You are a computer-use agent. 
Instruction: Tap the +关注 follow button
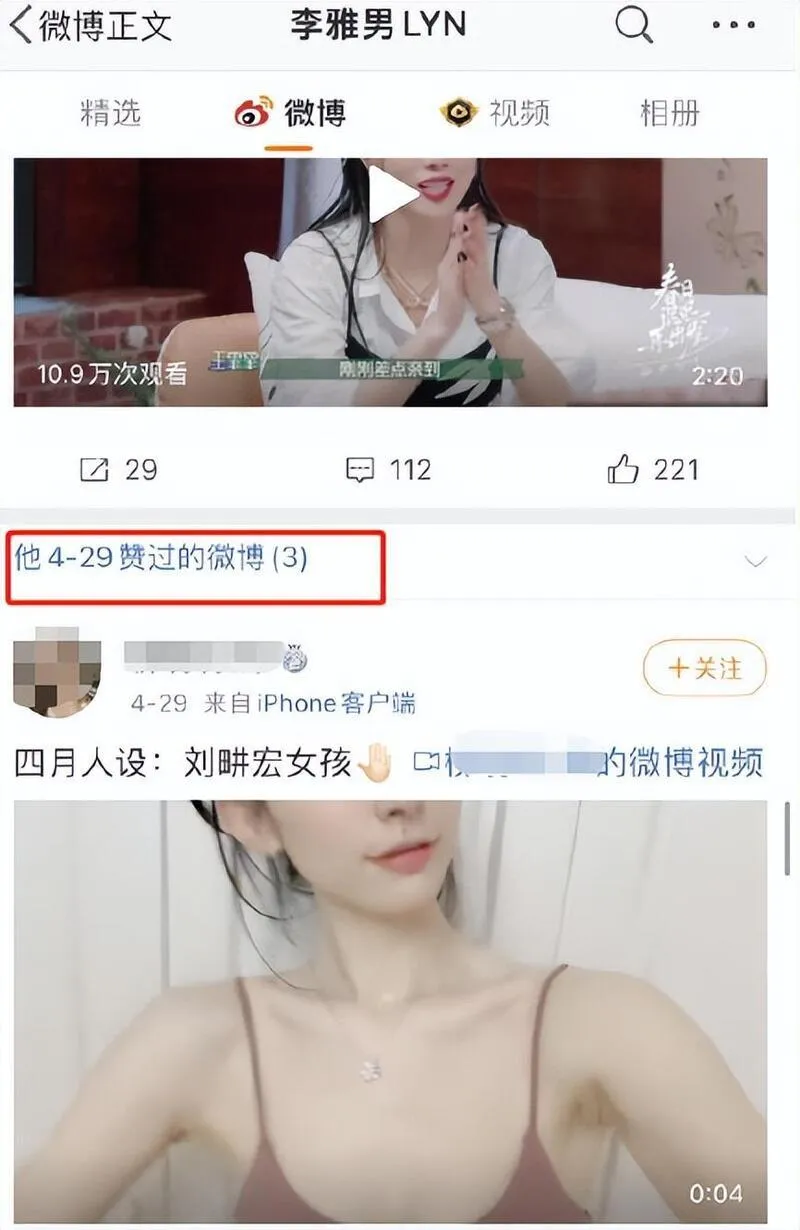click(x=705, y=667)
